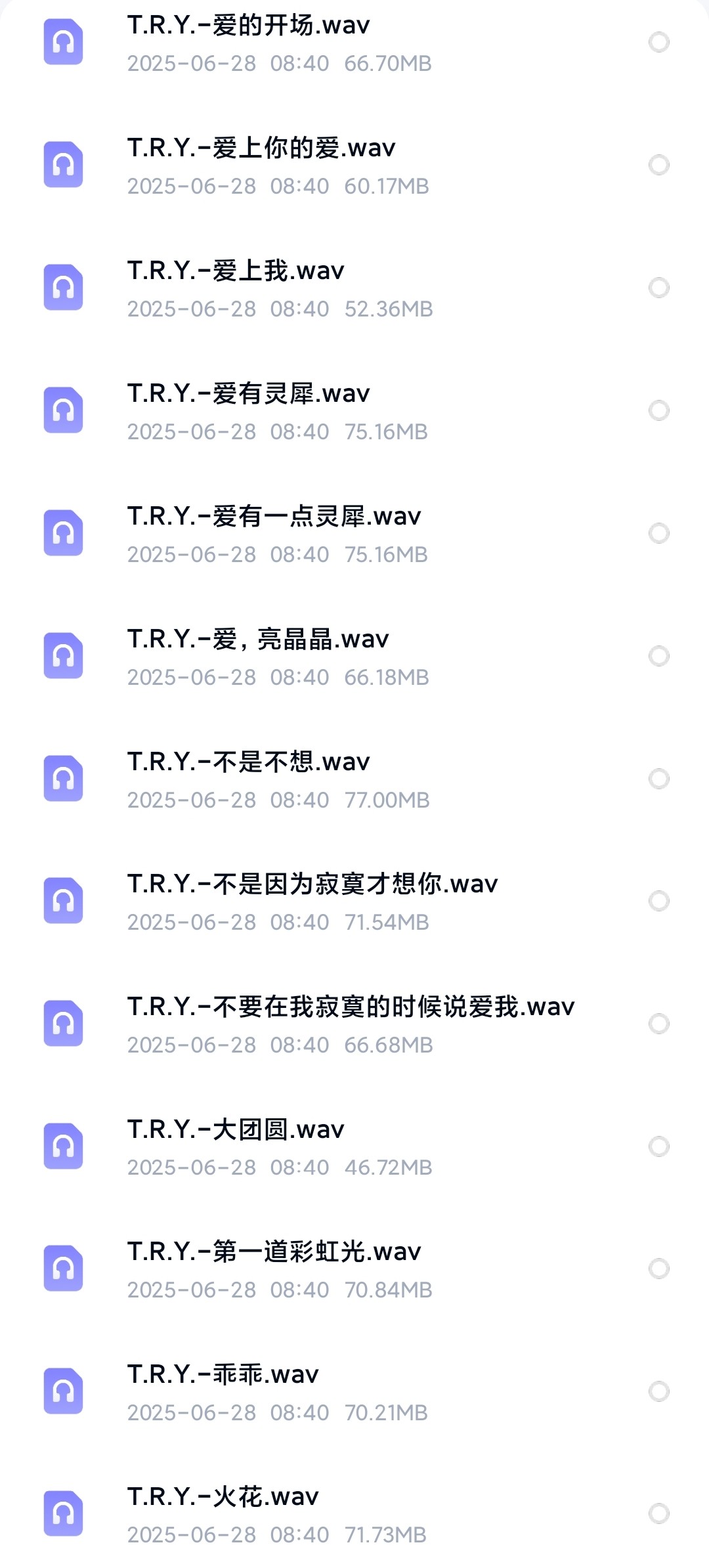Mark T.R.Y.-爱有灵犀.wav as selected
The image size is (709, 1568).
point(658,410)
